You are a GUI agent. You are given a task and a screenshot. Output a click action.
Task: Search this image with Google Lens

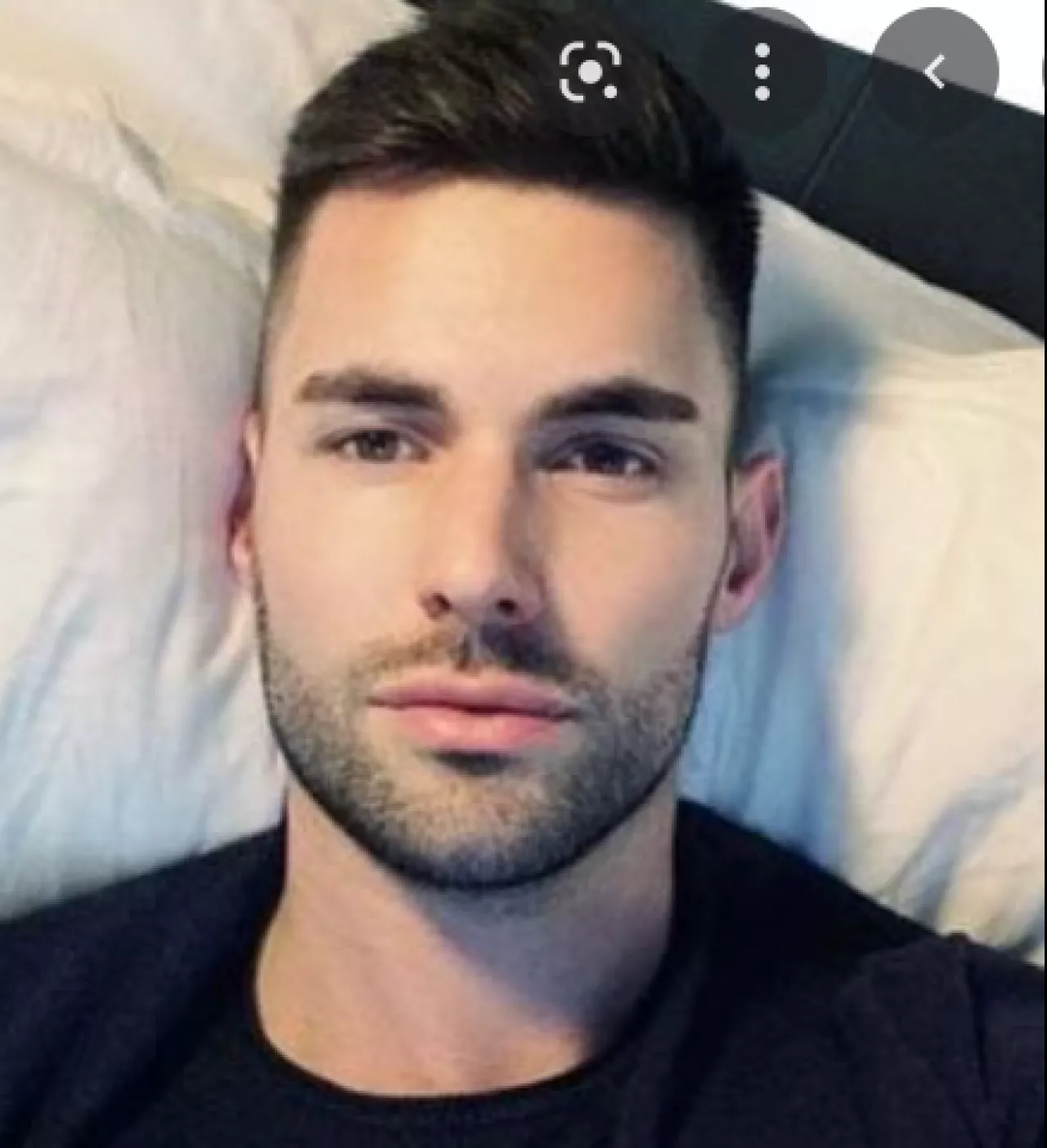pyautogui.click(x=590, y=72)
